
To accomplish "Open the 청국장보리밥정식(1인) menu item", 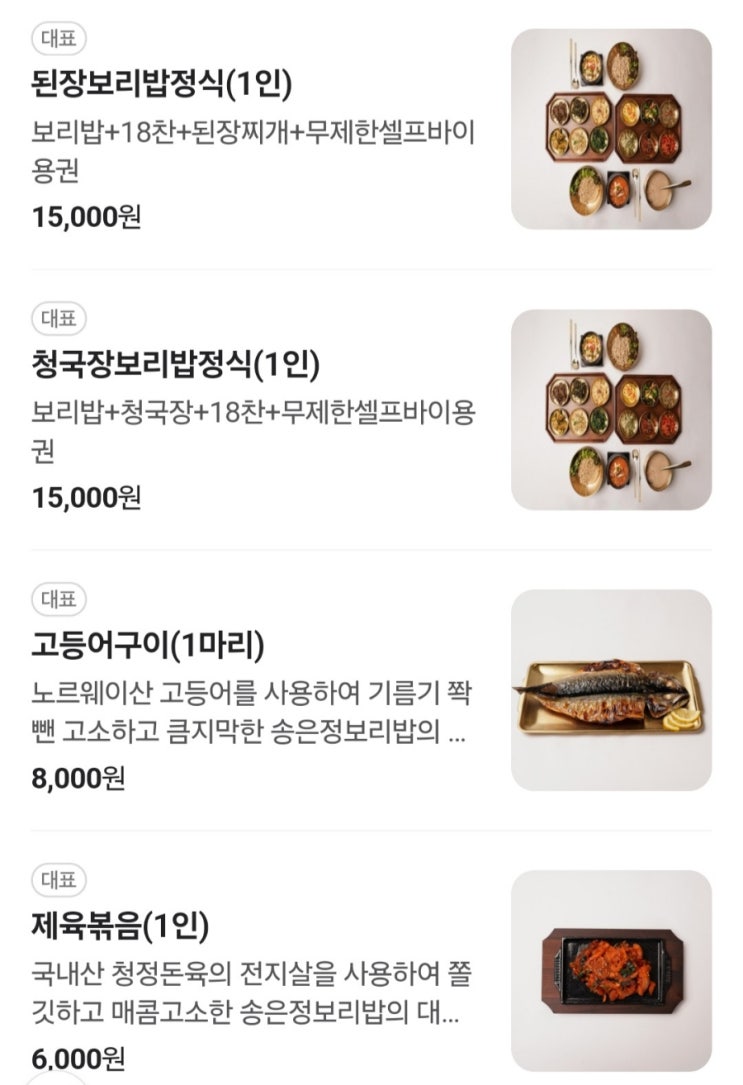I will [x=176, y=365].
